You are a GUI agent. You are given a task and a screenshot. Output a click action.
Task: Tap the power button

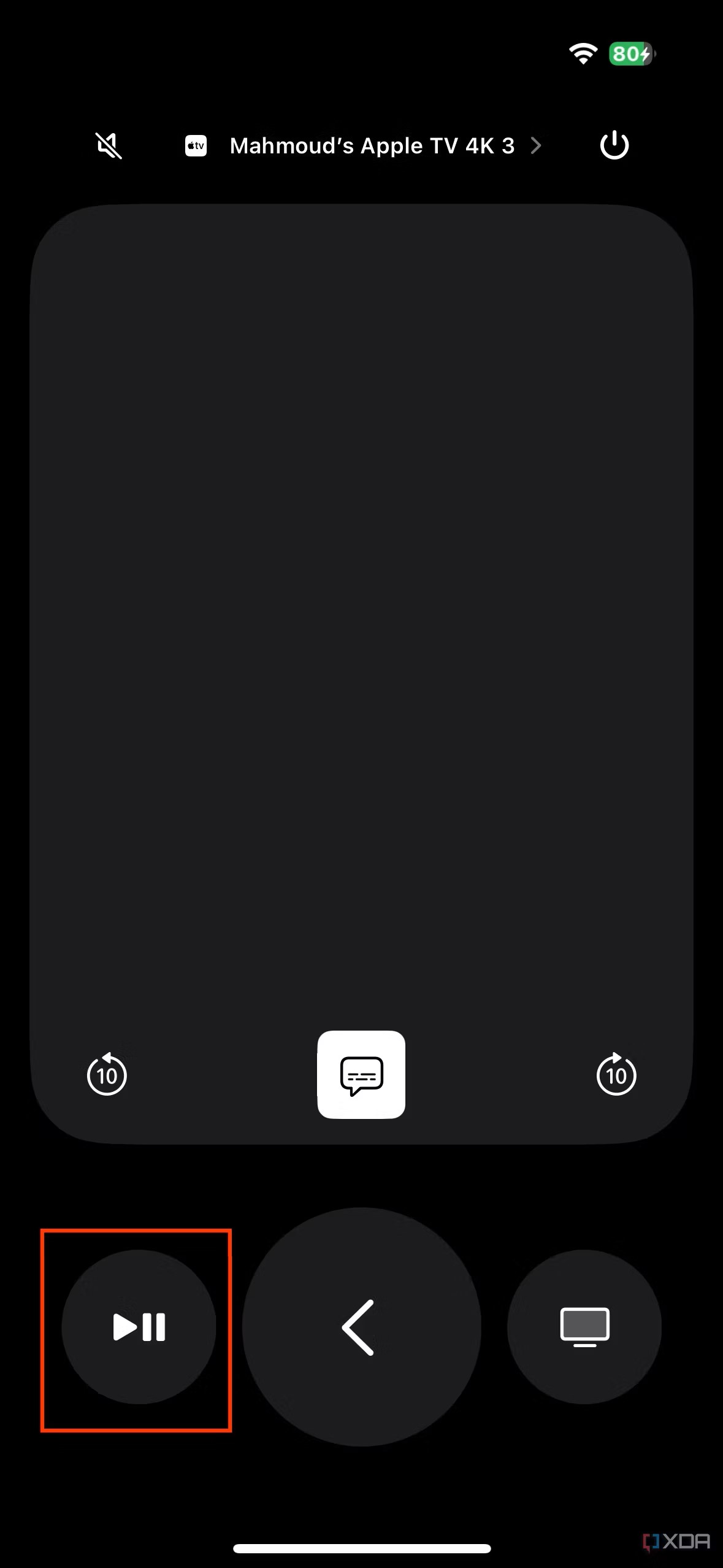click(614, 145)
